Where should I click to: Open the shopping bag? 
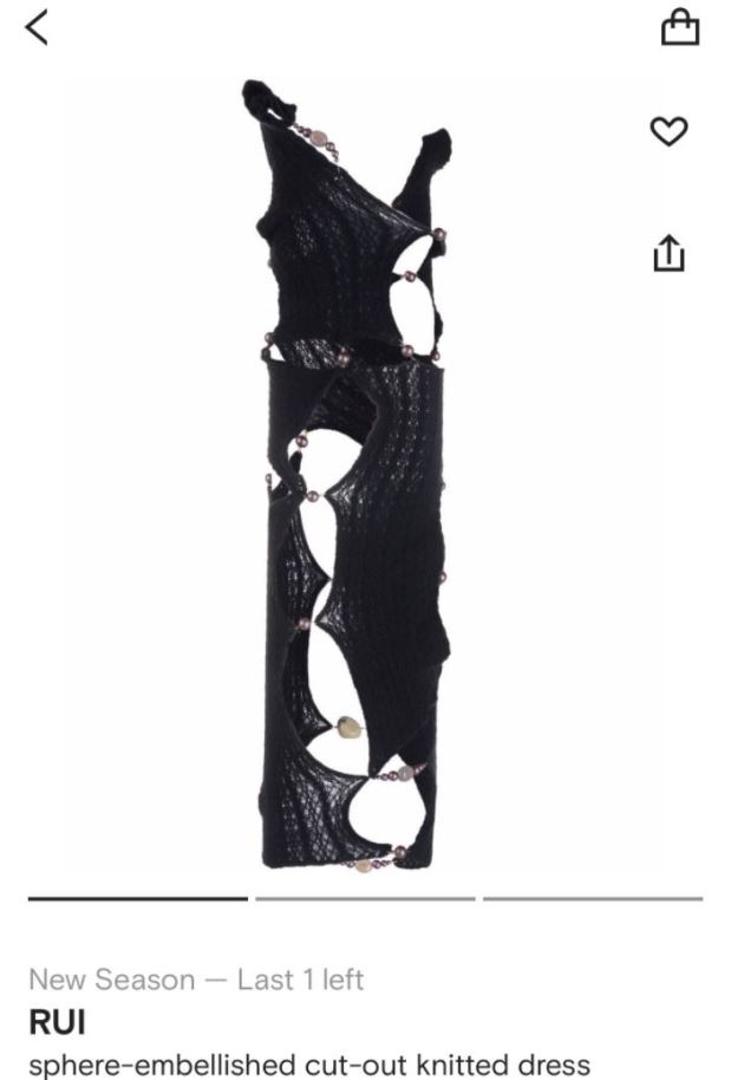pos(681,28)
